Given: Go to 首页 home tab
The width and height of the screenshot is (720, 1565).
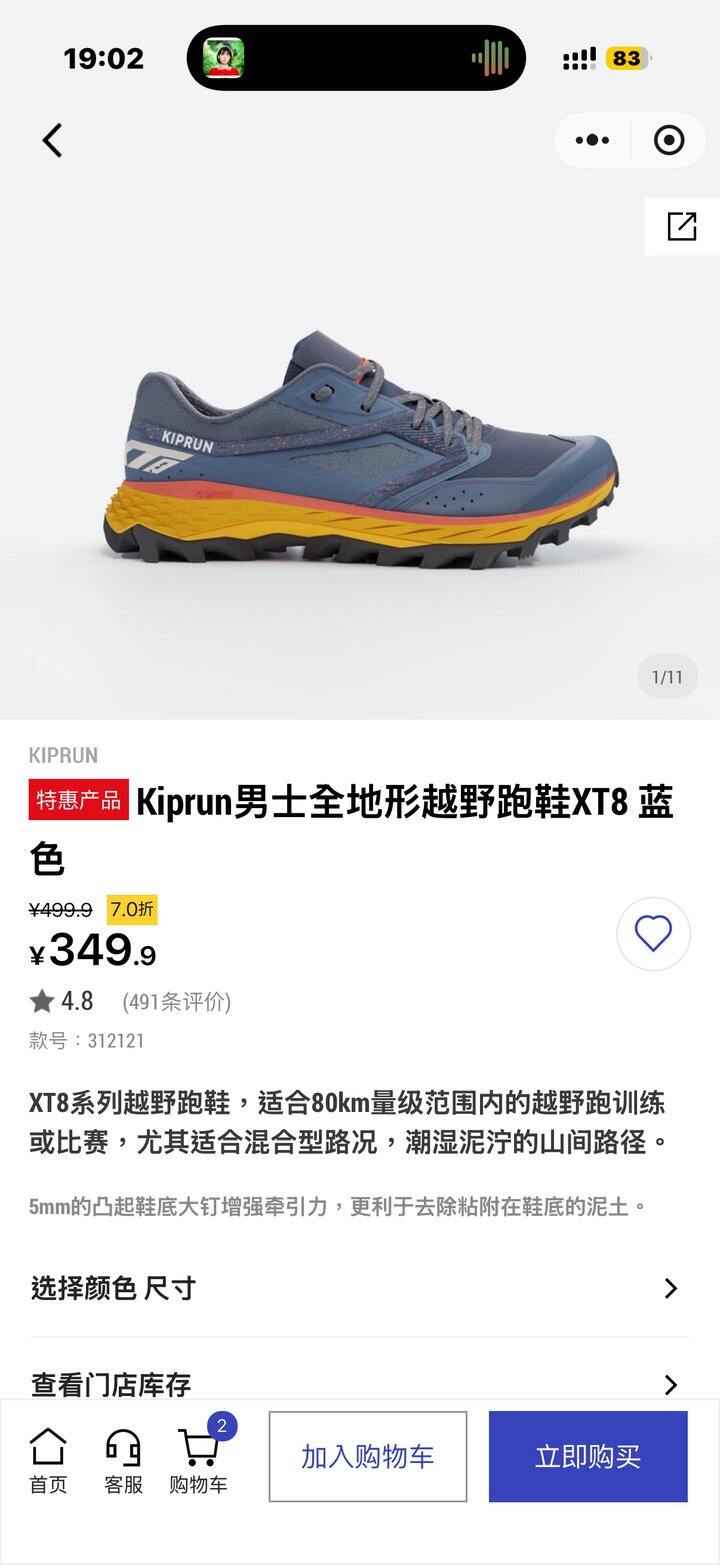Looking at the screenshot, I should (48, 1460).
